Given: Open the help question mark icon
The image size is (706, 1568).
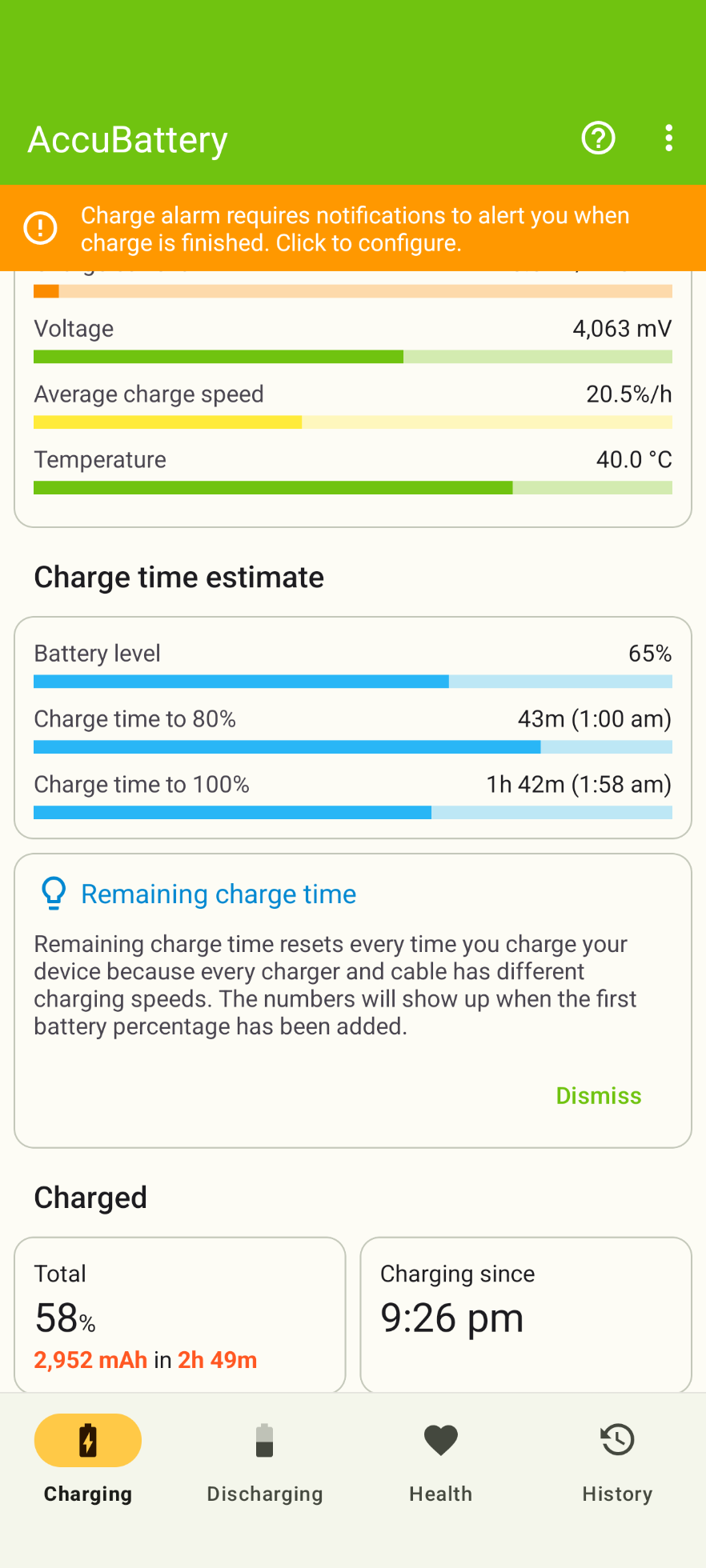Looking at the screenshot, I should click(598, 138).
